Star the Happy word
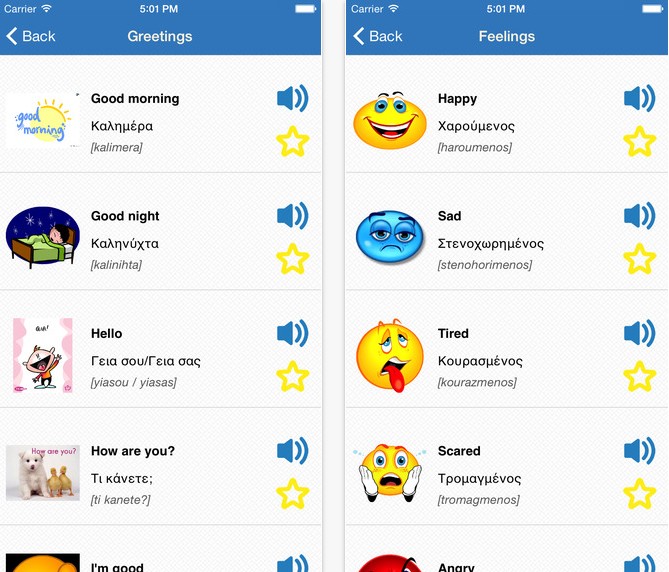This screenshot has width=669, height=572. (639, 141)
